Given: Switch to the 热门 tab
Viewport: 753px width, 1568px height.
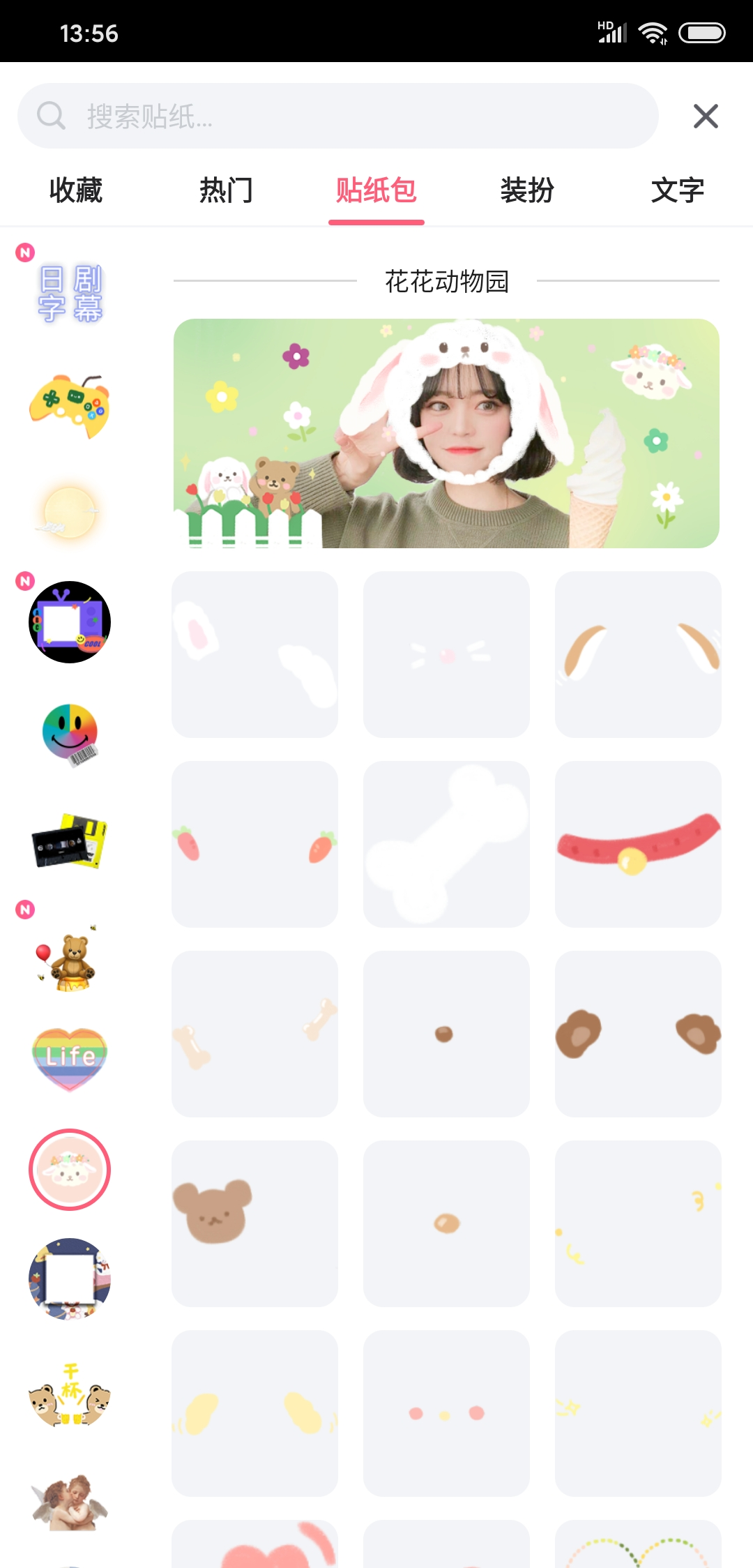Looking at the screenshot, I should [226, 190].
